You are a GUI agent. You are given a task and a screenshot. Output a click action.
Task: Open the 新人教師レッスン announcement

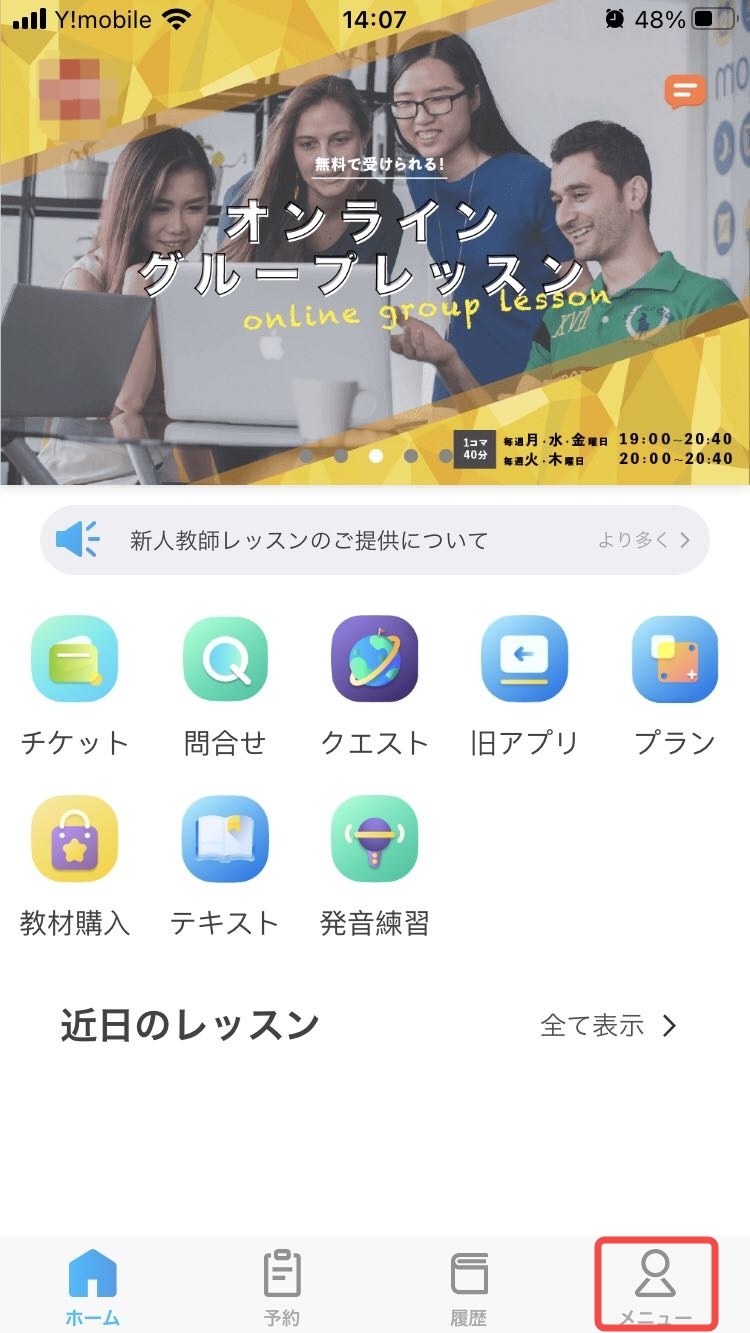309,541
